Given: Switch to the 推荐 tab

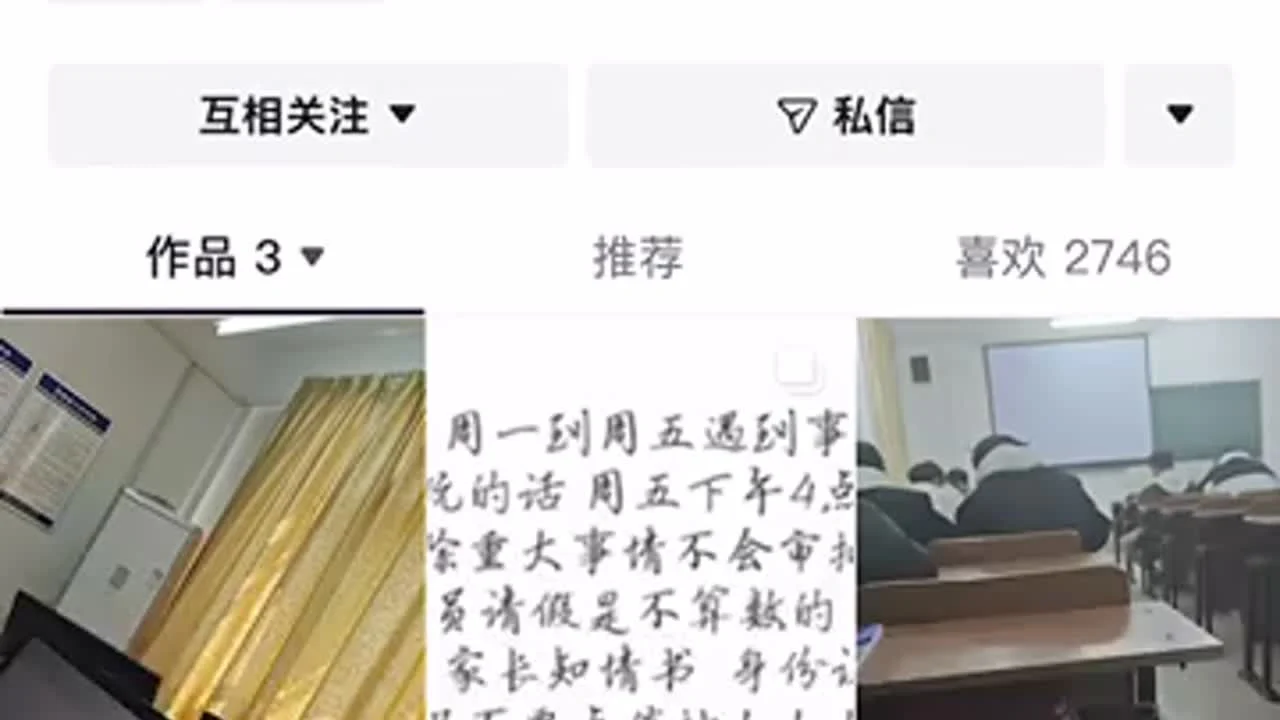Looking at the screenshot, I should point(638,258).
